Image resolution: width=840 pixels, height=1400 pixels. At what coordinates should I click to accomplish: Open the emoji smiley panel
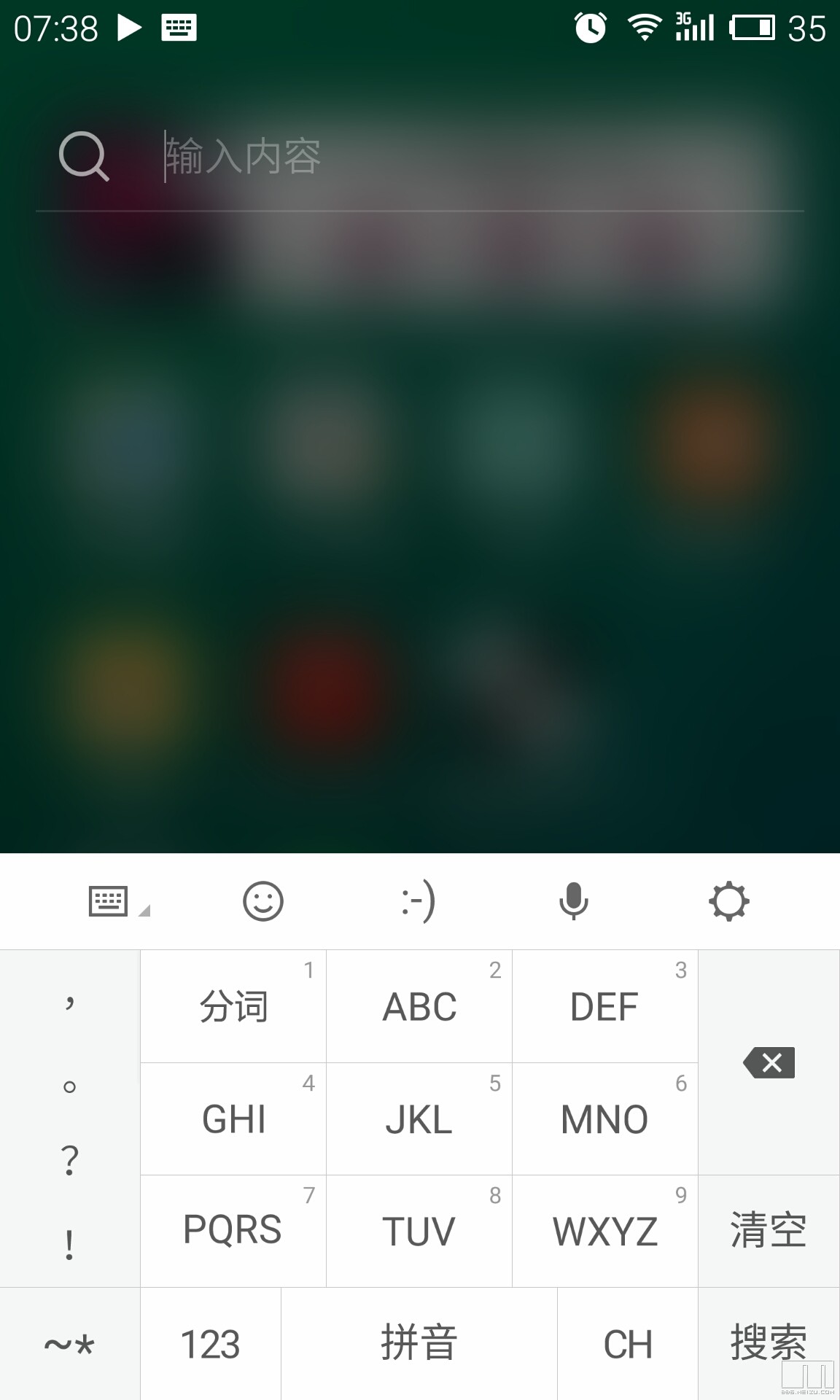coord(262,902)
